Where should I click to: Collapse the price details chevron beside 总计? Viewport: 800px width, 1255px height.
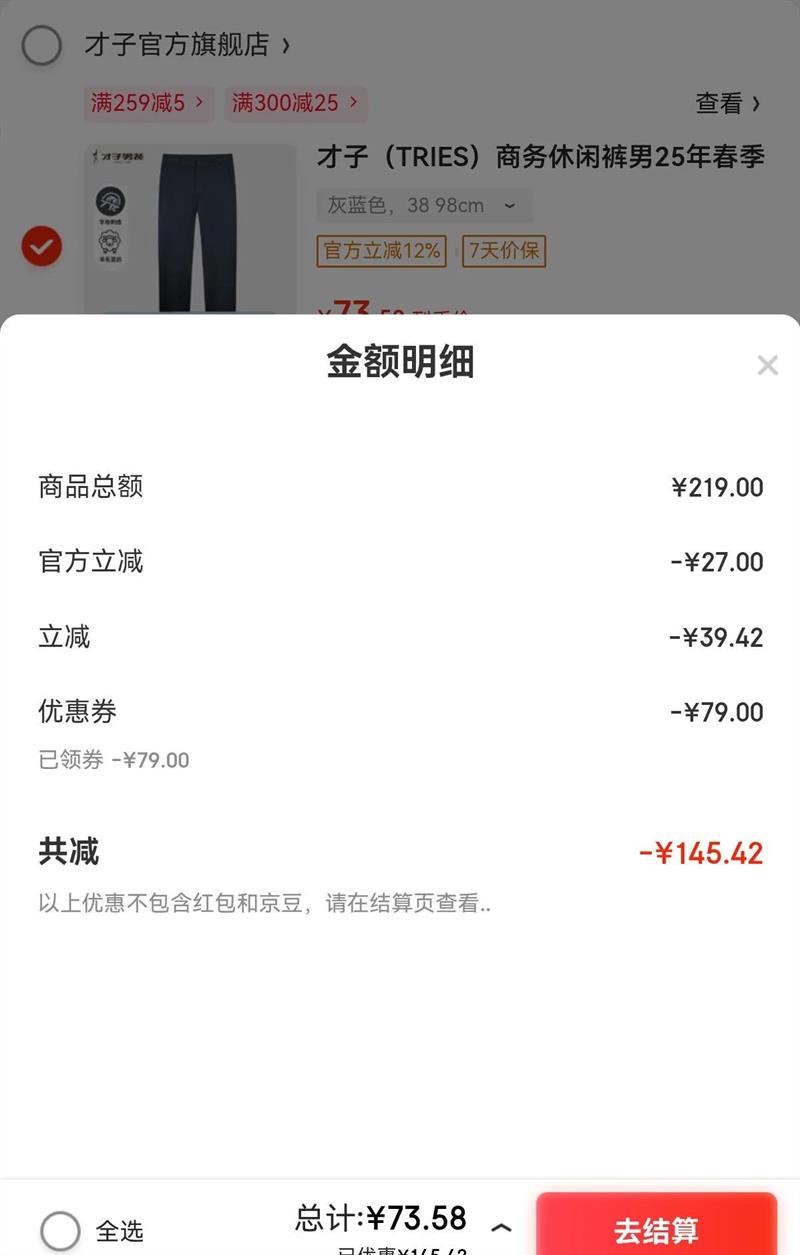[x=502, y=1227]
